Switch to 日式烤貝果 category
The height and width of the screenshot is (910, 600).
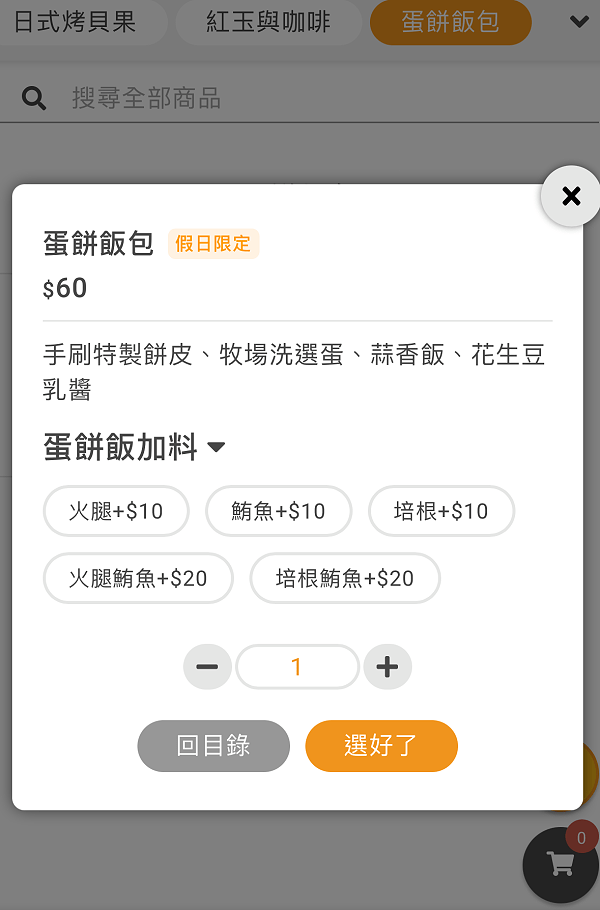[x=75, y=22]
